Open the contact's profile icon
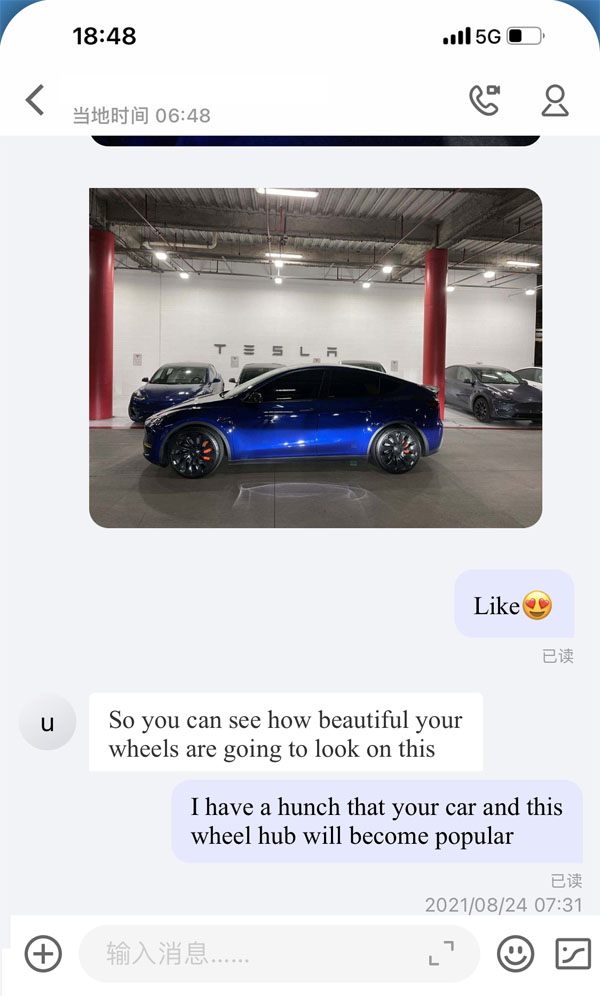Viewport: 600px width, 996px height. click(x=555, y=100)
